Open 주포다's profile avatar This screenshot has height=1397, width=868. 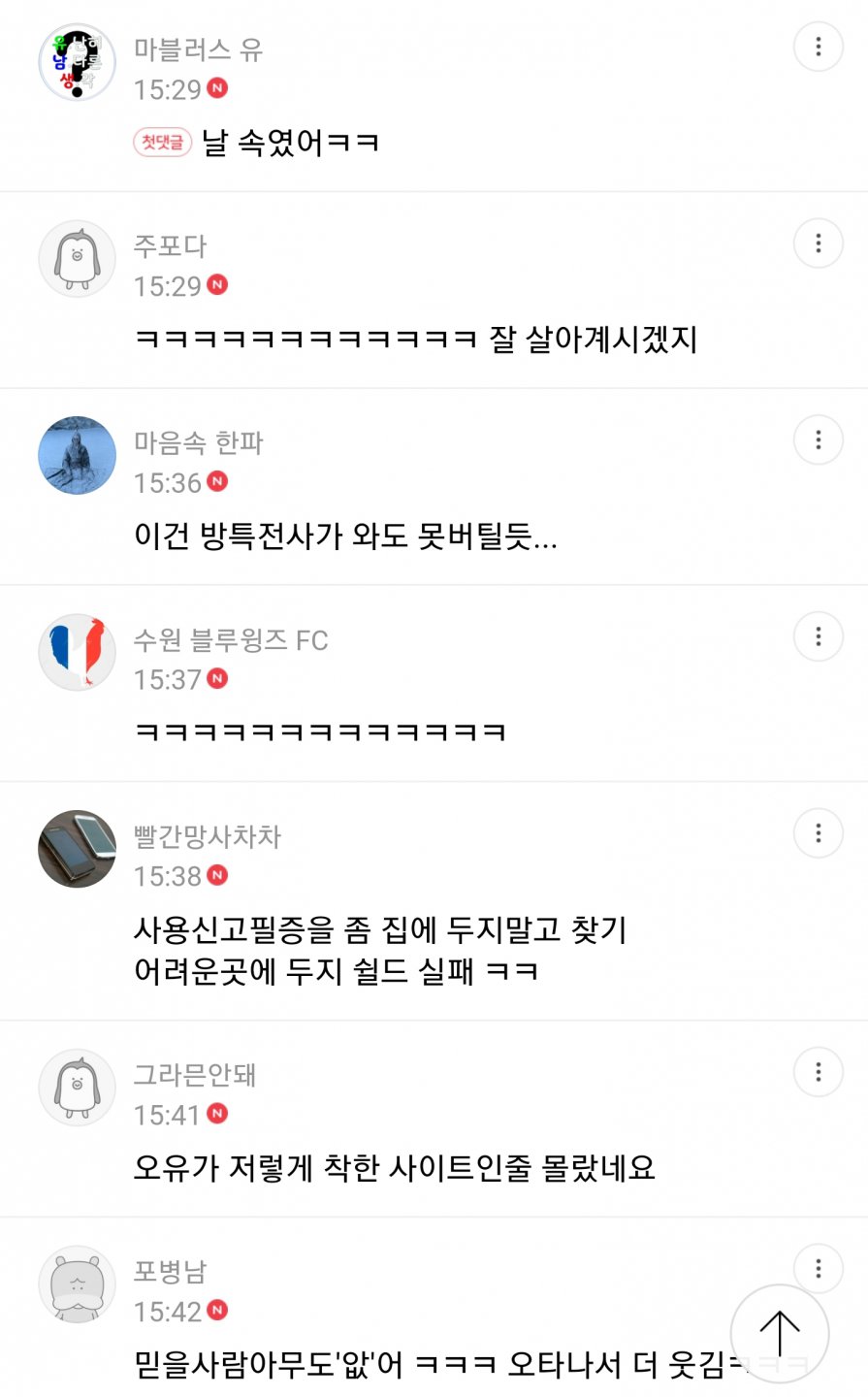pyautogui.click(x=77, y=259)
